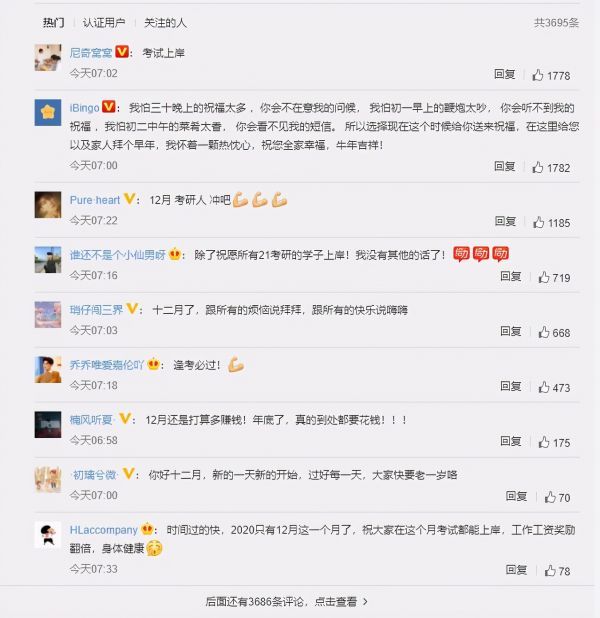600x618 pixels.
Task: Switch to the 关注的人 tab
Action: (x=167, y=22)
